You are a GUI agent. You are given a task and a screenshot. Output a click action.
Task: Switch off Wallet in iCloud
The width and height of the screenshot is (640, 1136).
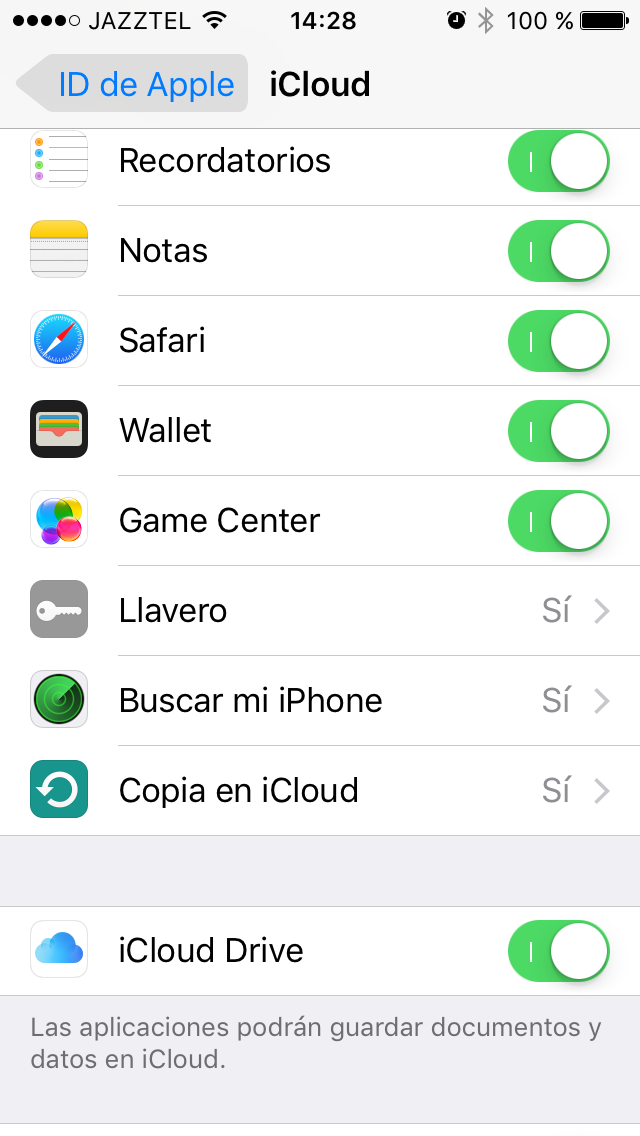tap(558, 430)
